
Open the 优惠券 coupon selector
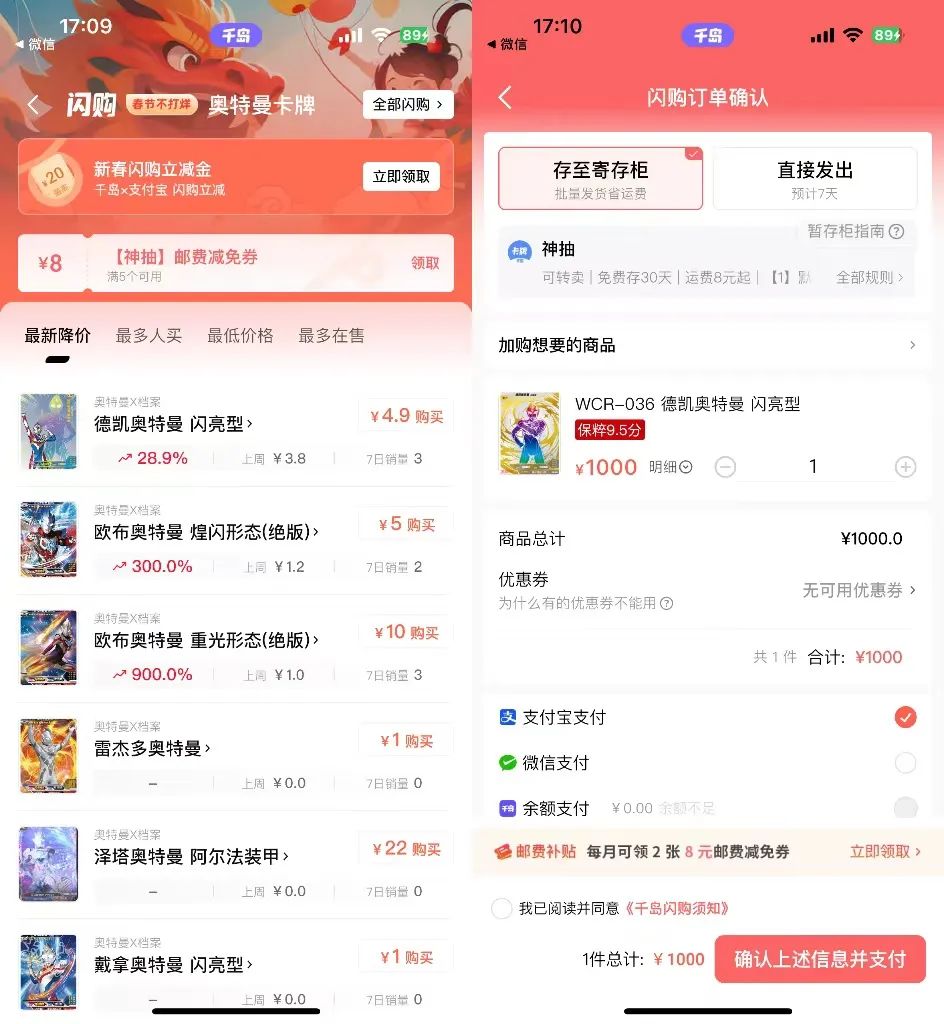pyautogui.click(x=858, y=590)
